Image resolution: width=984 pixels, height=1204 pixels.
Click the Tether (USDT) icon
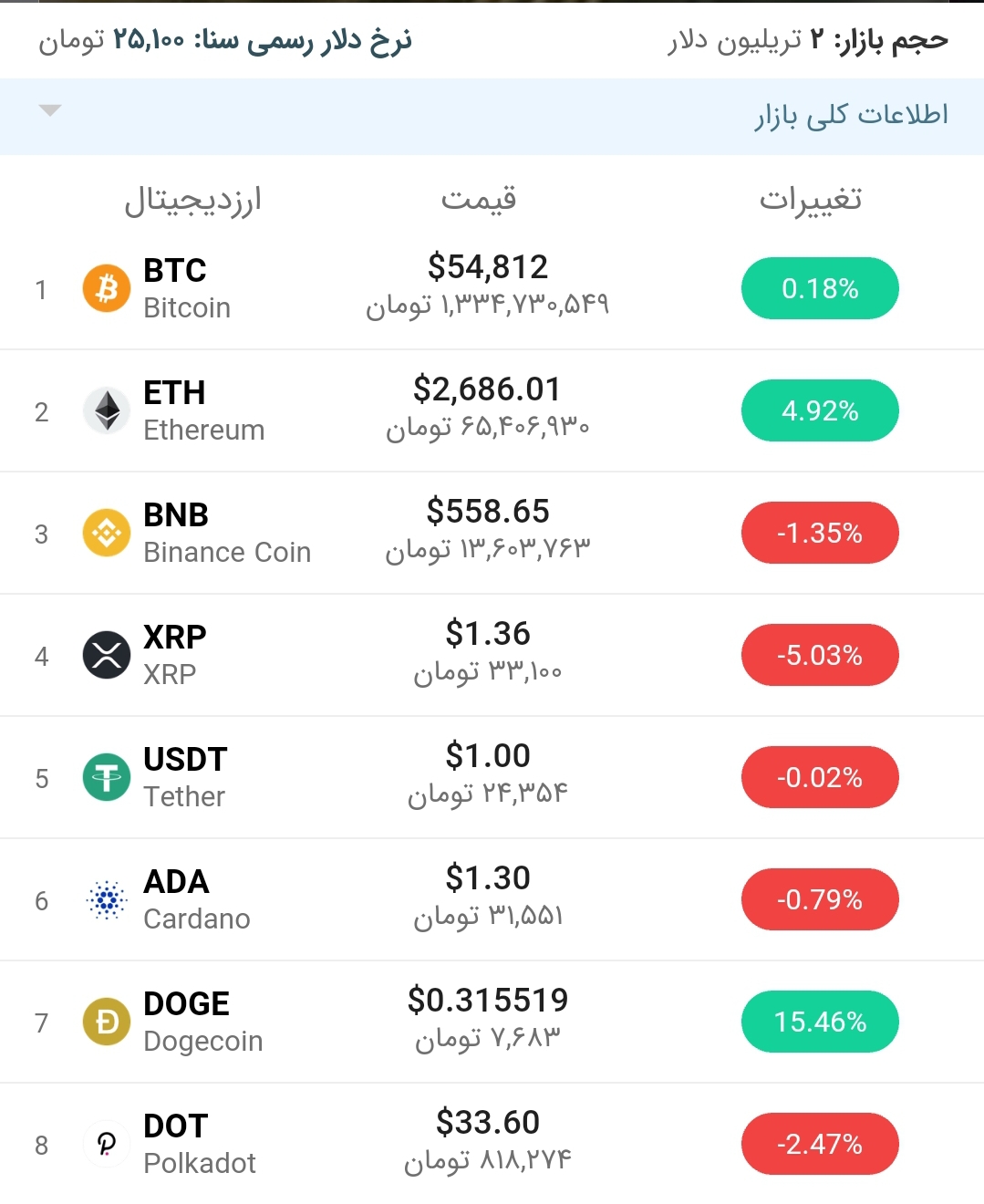click(106, 777)
